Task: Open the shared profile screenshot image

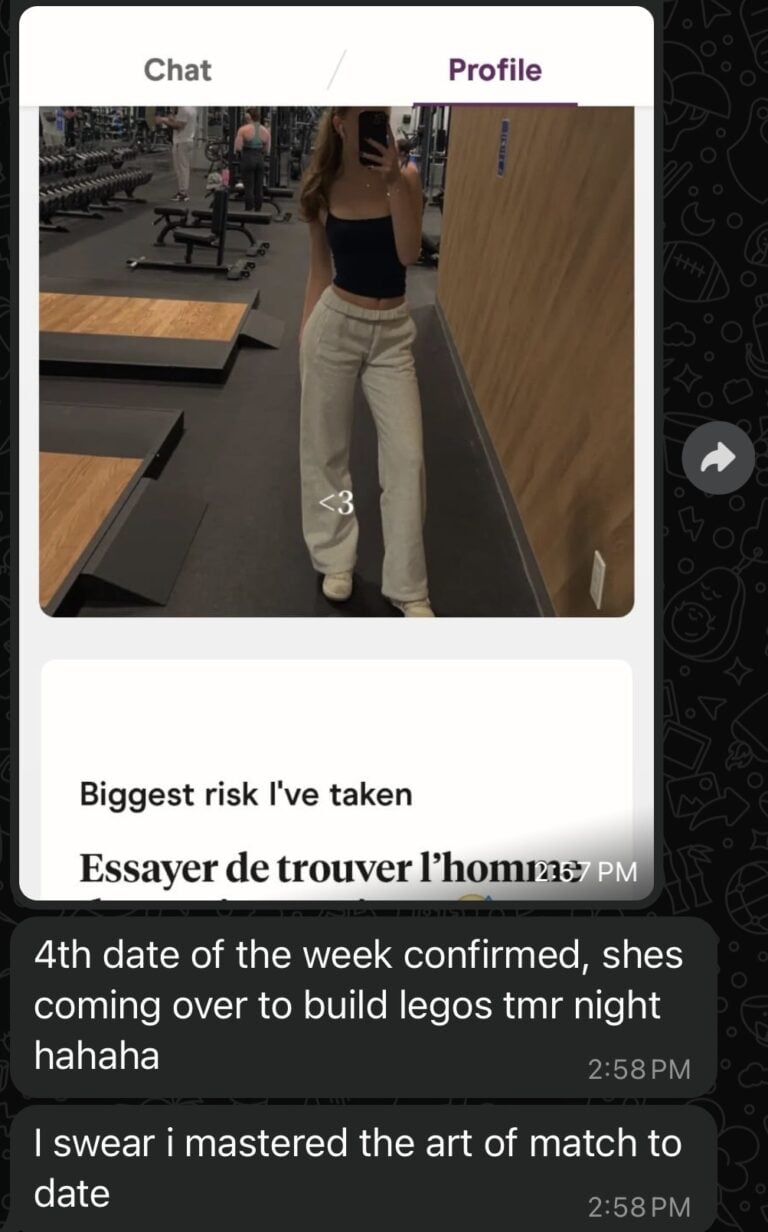Action: [336, 450]
